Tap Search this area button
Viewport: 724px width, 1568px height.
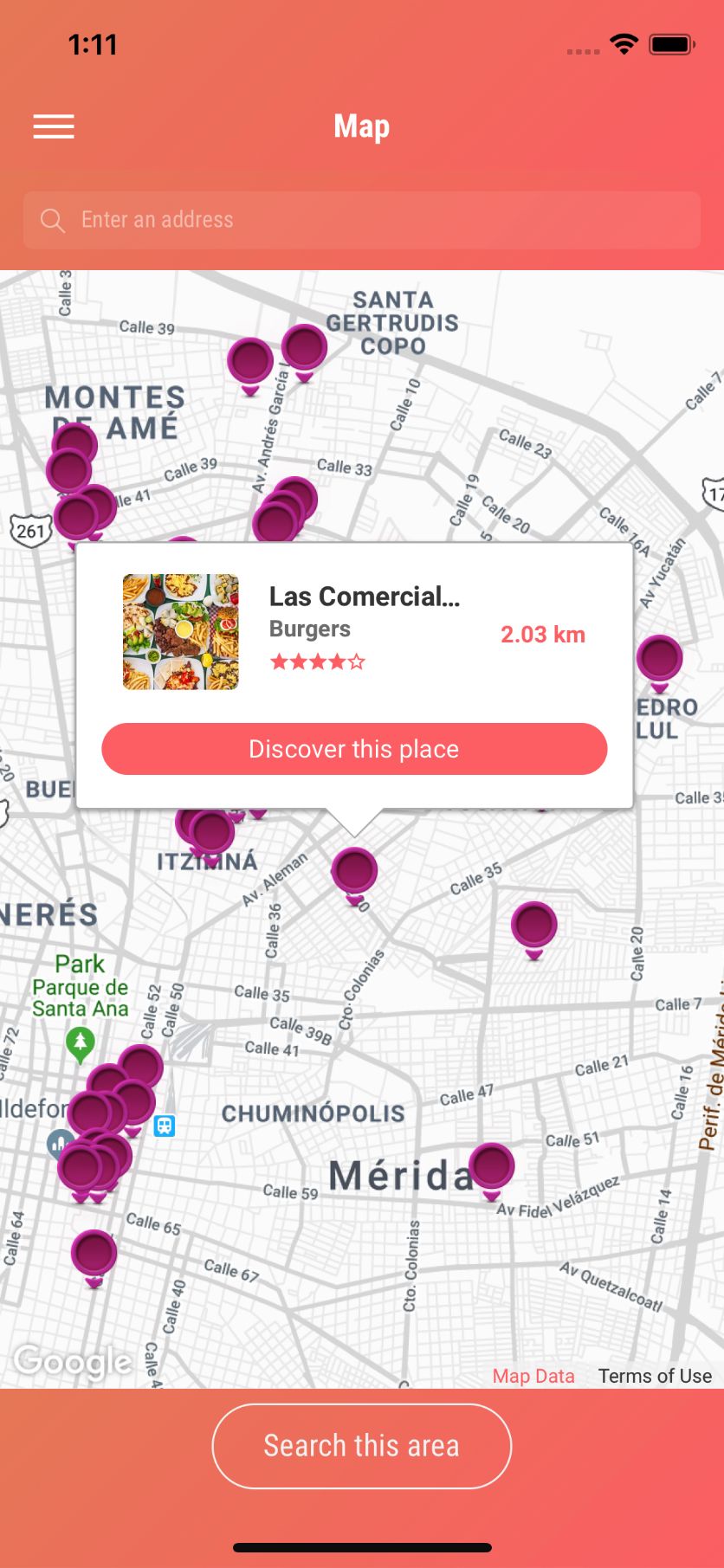pos(362,1446)
